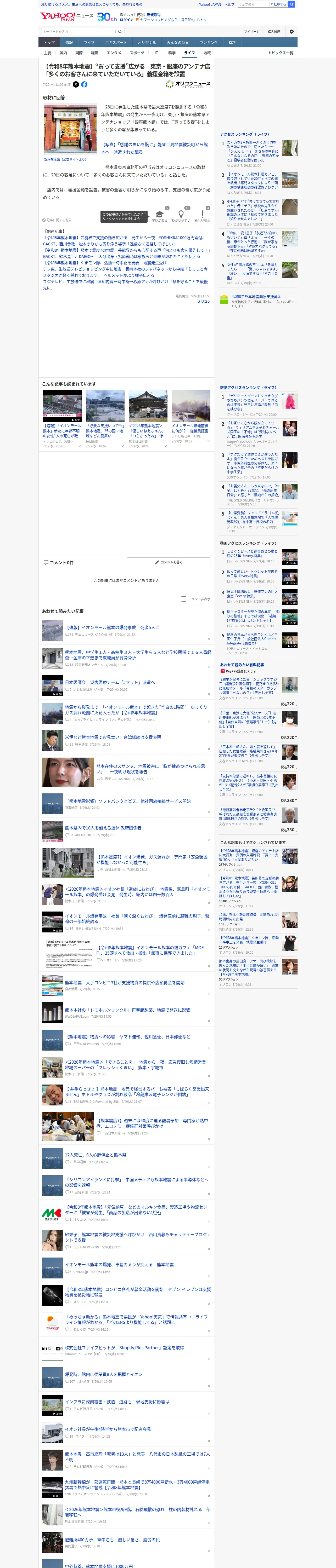Check the コメント非表示 checkbox
336x1568 pixels.
183,599
